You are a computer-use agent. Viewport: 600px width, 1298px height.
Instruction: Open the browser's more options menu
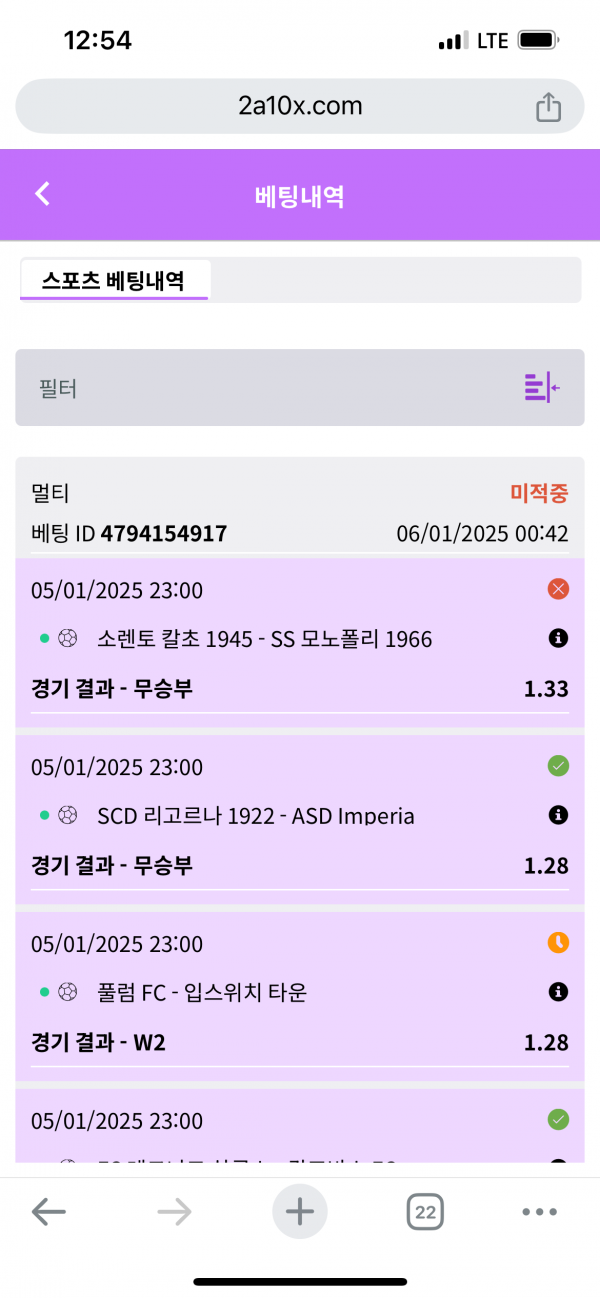click(539, 1212)
